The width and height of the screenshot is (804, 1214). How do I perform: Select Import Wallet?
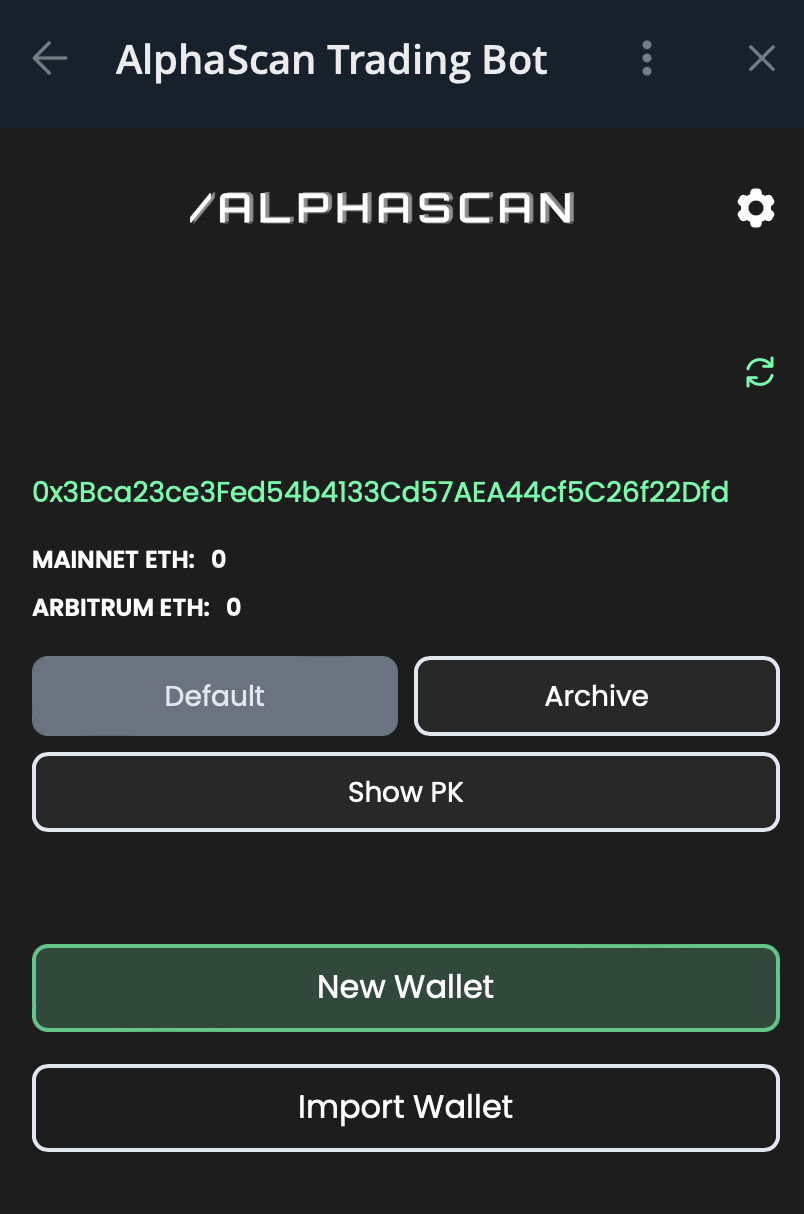tap(405, 1107)
